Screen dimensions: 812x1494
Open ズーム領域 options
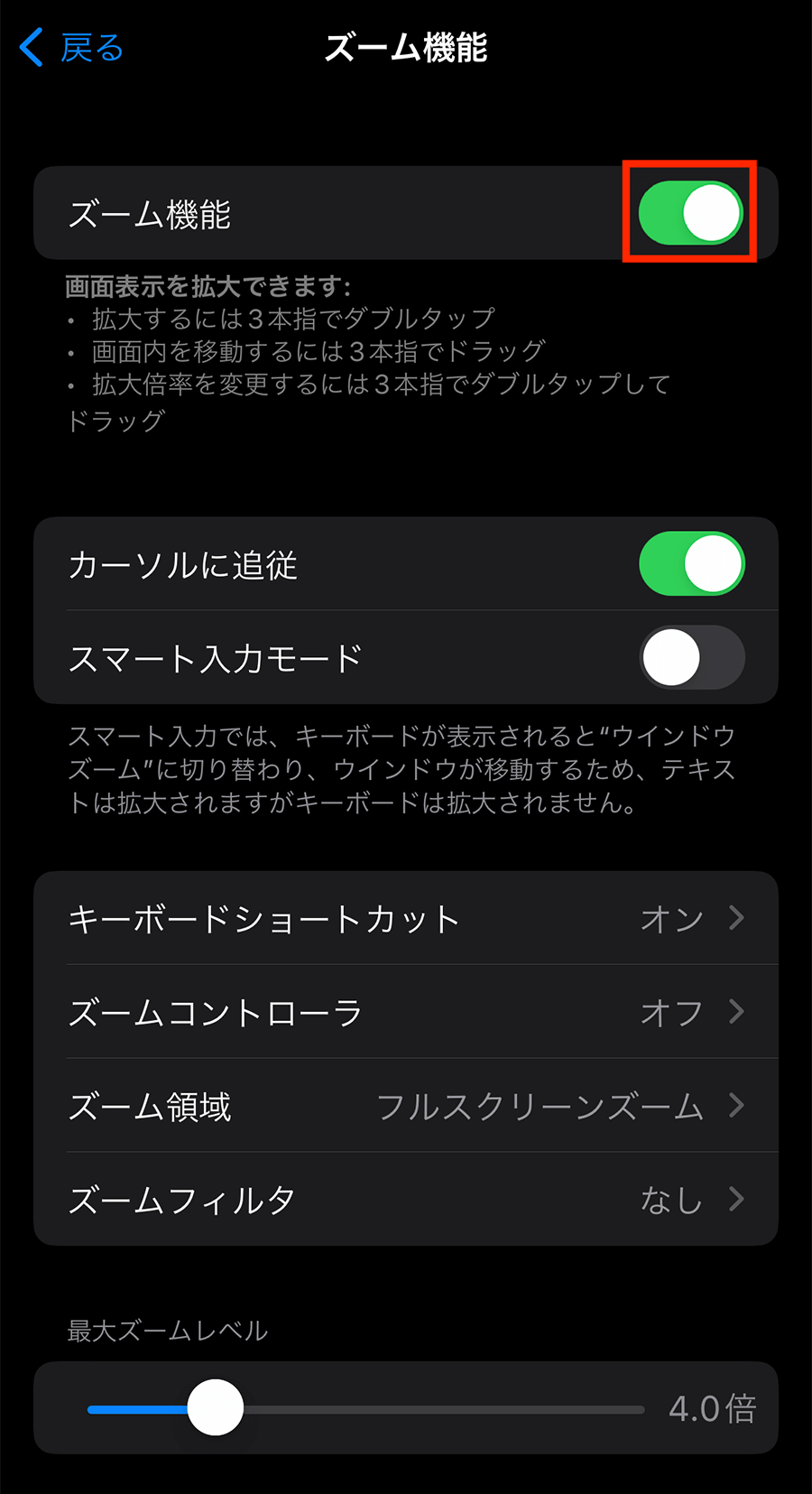(x=406, y=1107)
